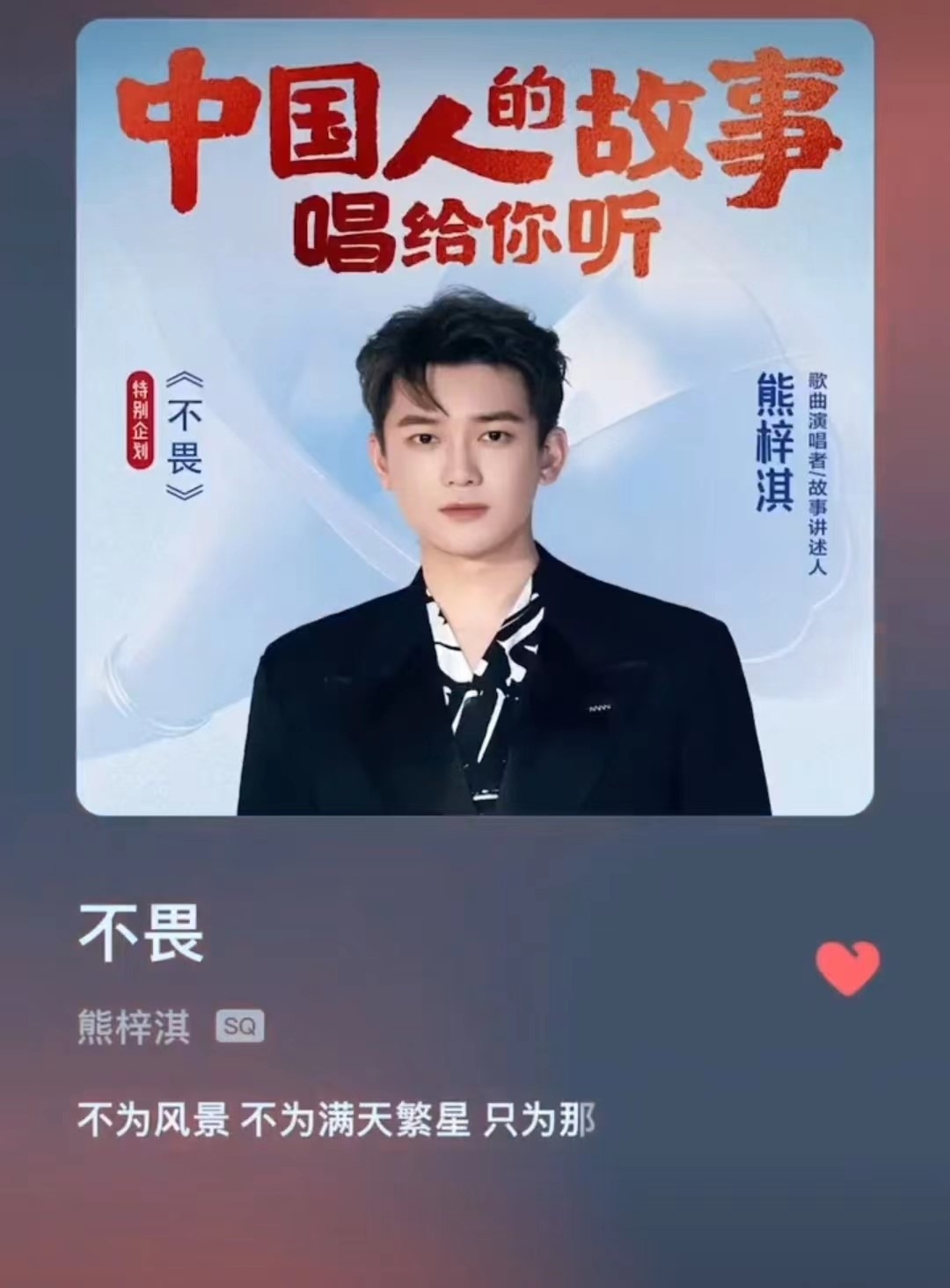The width and height of the screenshot is (950, 1288).
Task: Open full lyrics from the lyric line
Action: coord(336,1122)
